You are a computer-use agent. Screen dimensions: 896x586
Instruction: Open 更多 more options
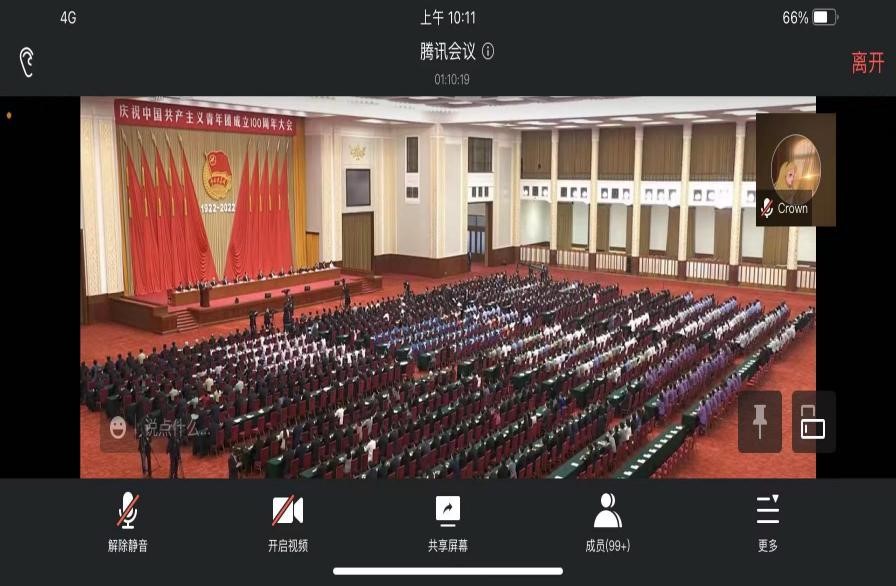(767, 522)
